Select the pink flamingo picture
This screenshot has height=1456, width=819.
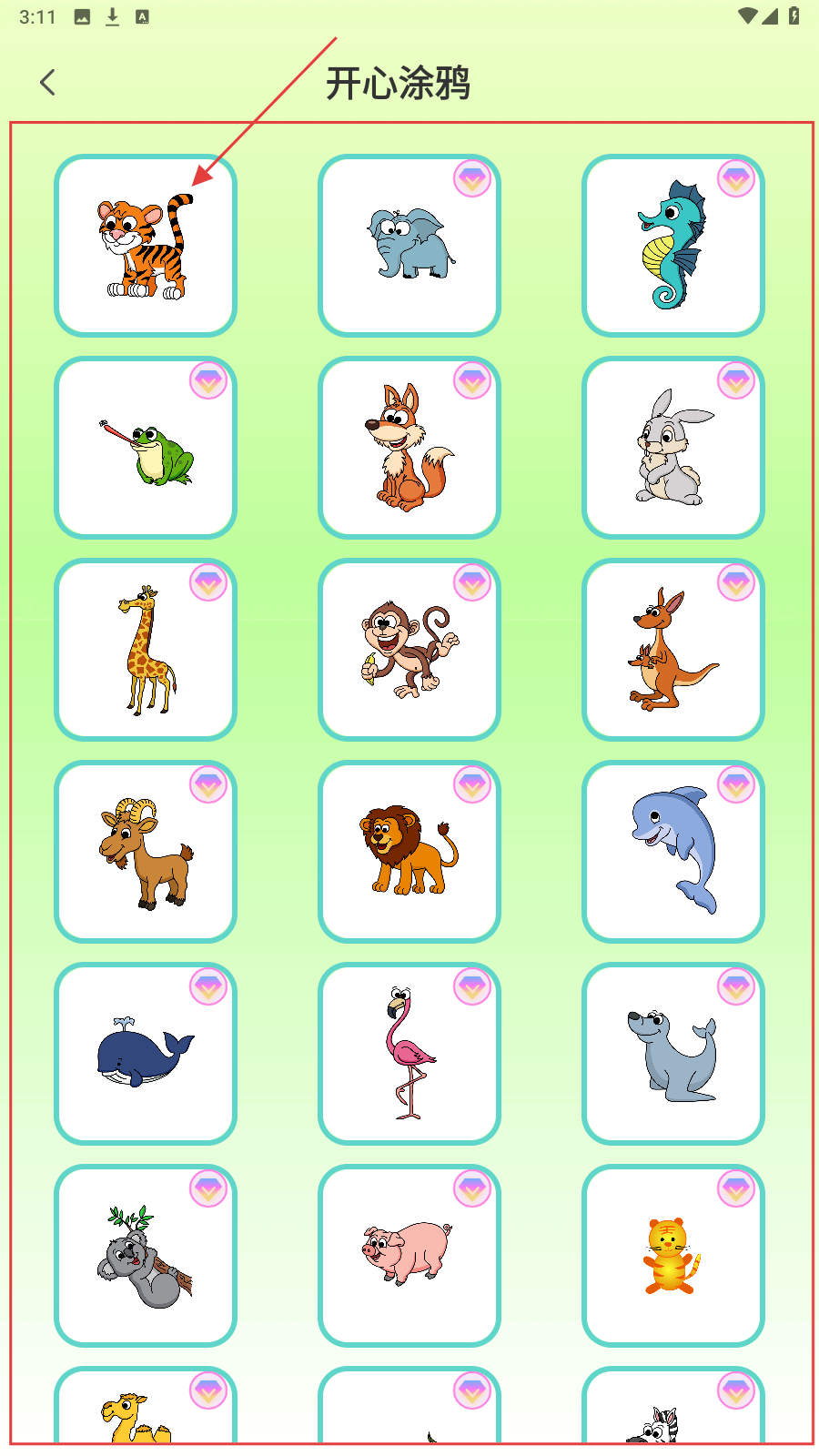tap(409, 1054)
